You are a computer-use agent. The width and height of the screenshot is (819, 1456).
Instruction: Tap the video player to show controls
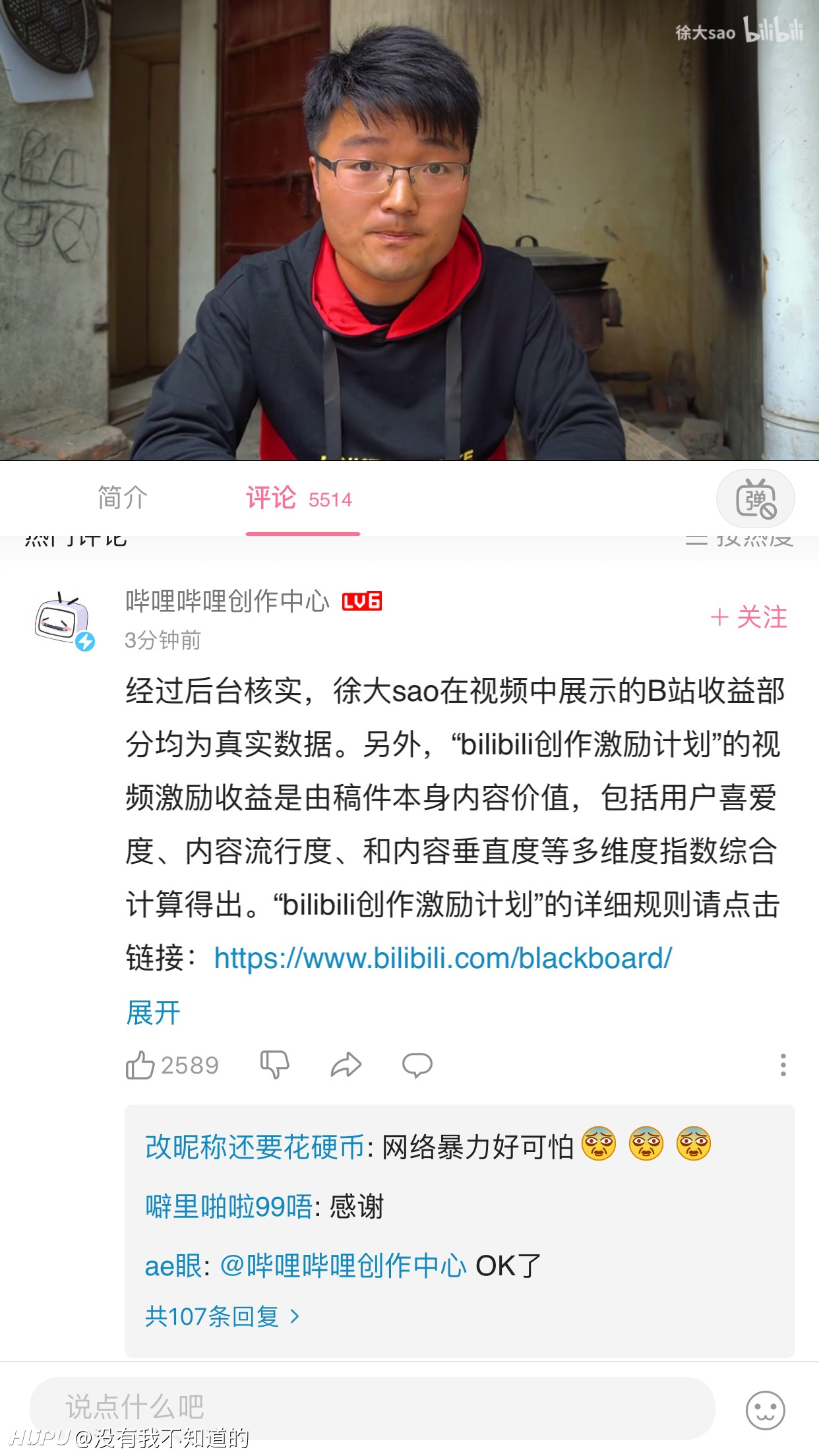pyautogui.click(x=409, y=230)
